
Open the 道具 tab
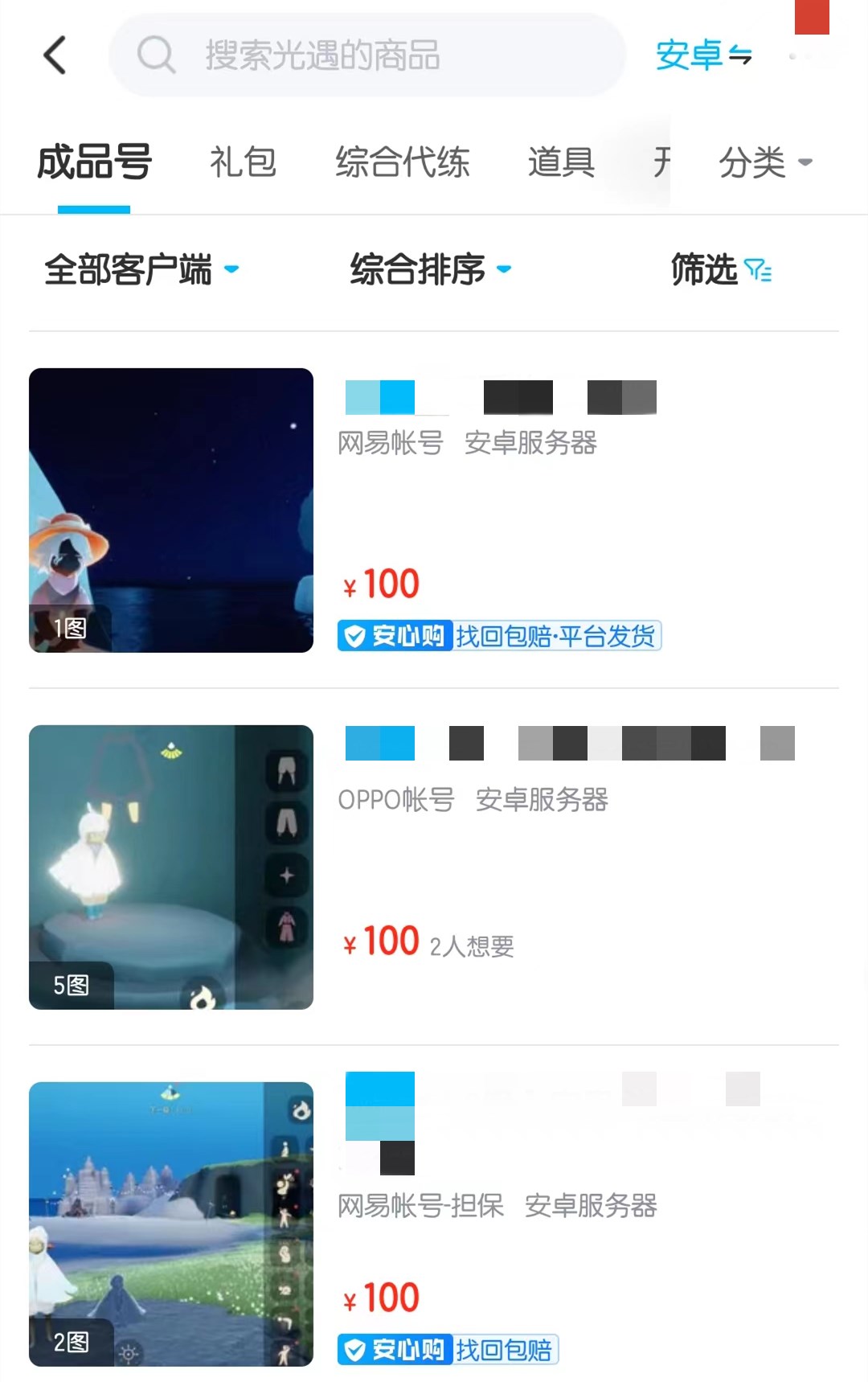pos(561,162)
